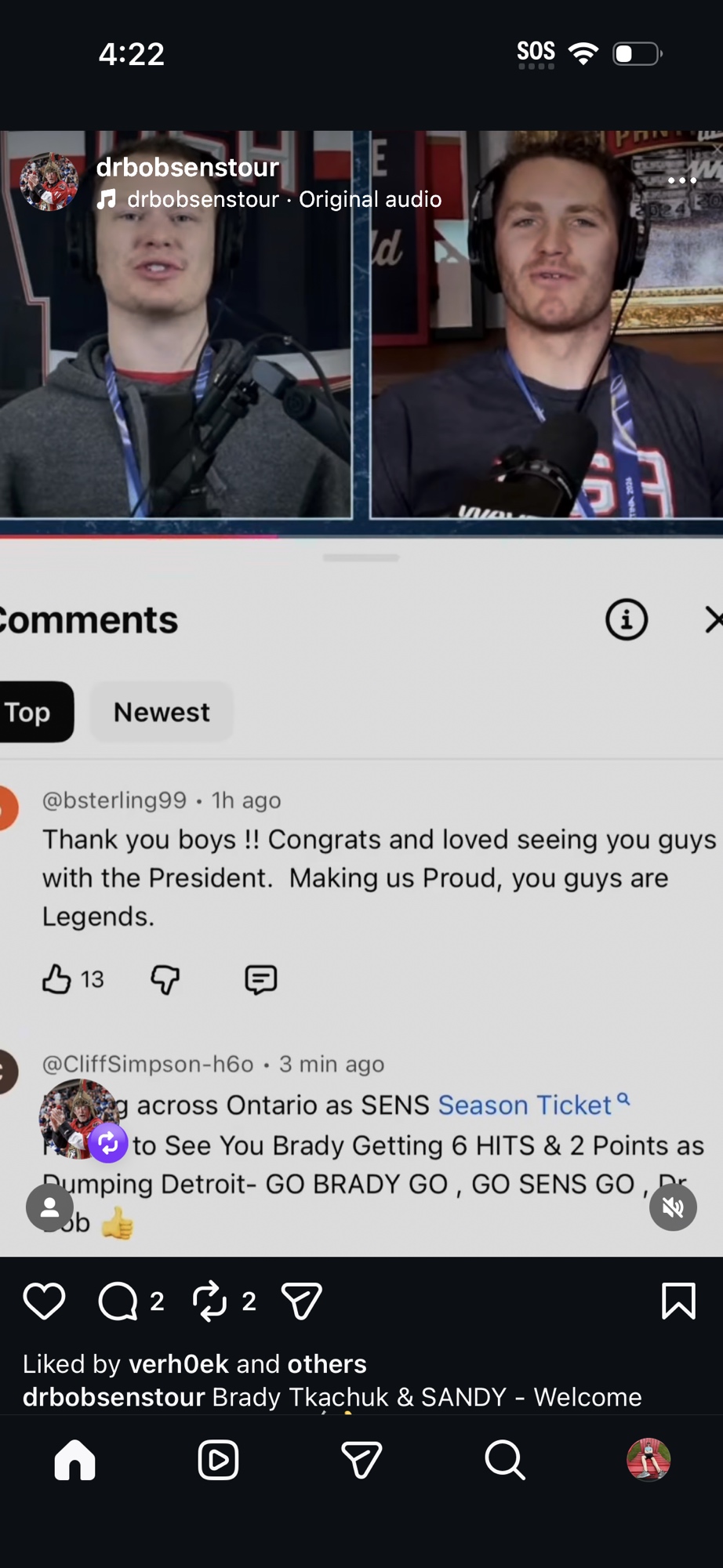The height and width of the screenshot is (1568, 723).
Task: Unmute the video sound
Action: pos(673,1207)
